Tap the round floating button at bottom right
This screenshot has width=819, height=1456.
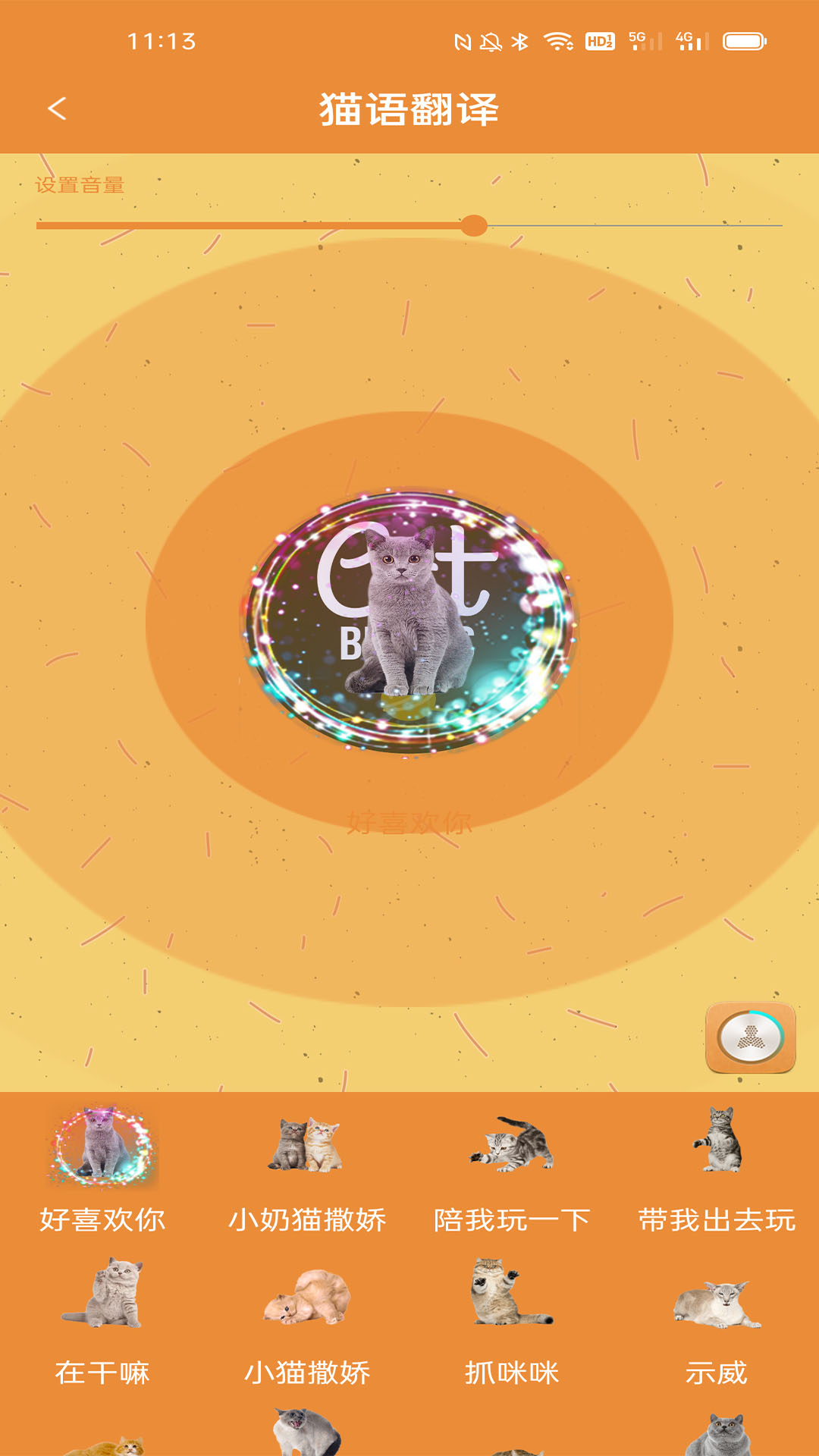751,1037
